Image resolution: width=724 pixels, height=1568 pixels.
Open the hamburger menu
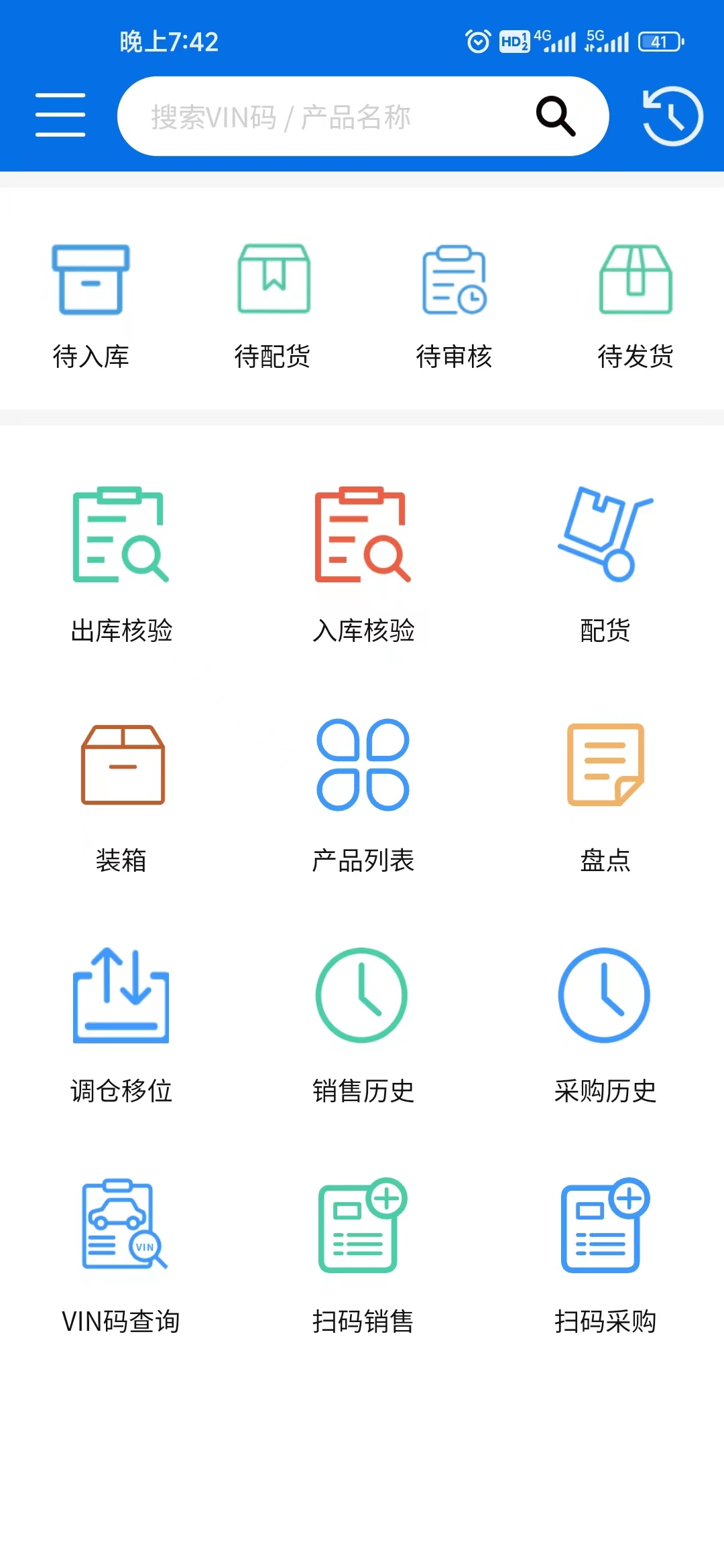(60, 115)
